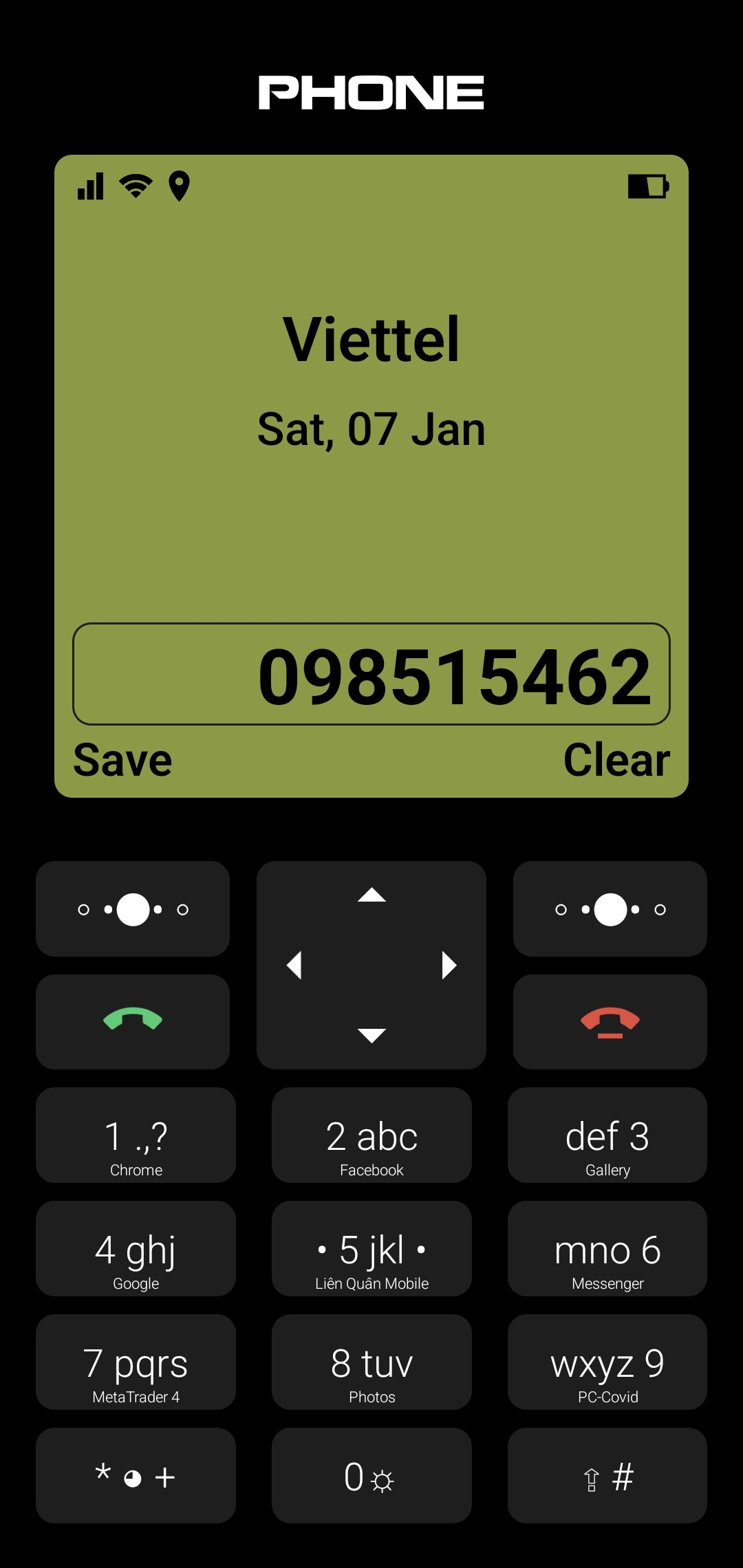Tap the wxyz 9 PC-Covid key

click(x=607, y=1362)
